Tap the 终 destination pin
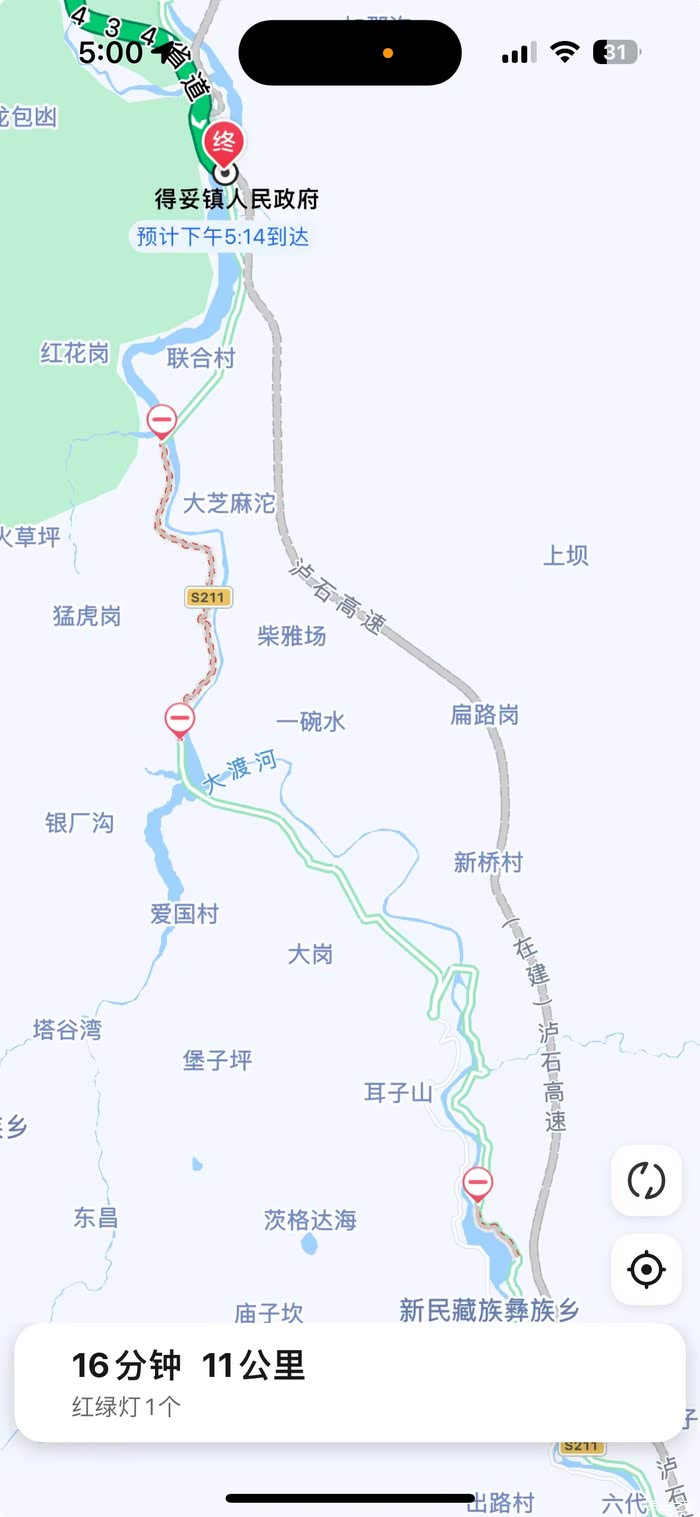Image resolution: width=700 pixels, height=1517 pixels. tap(223, 145)
